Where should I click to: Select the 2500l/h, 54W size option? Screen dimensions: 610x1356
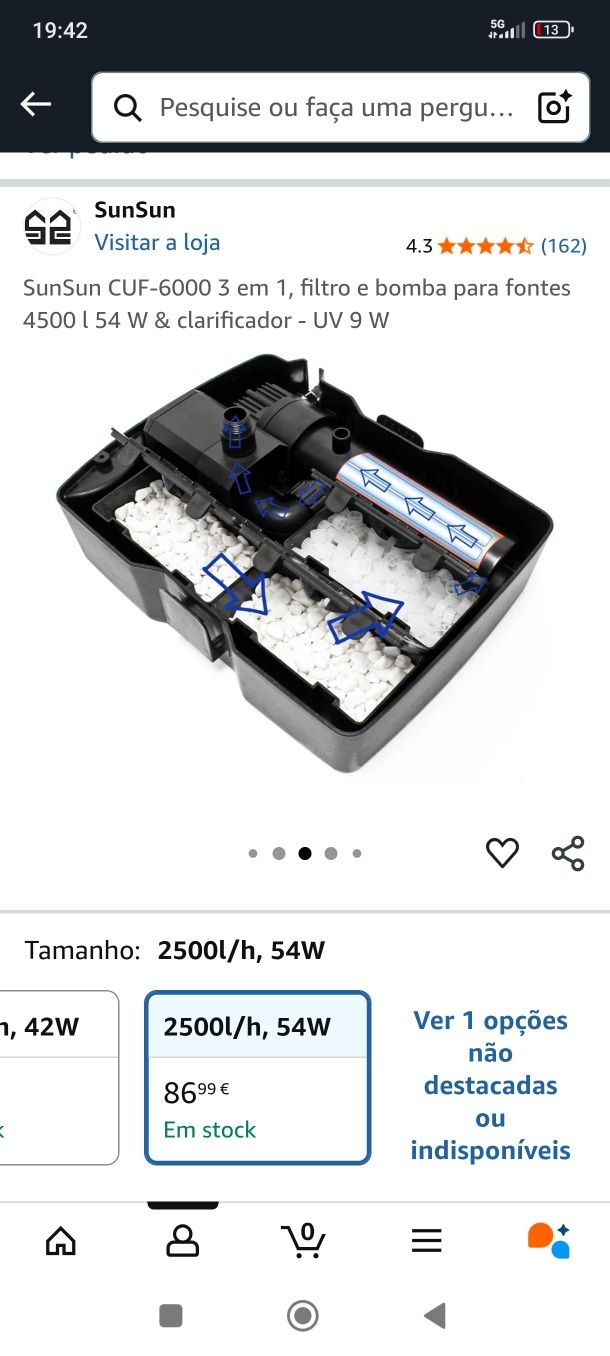tap(257, 1077)
